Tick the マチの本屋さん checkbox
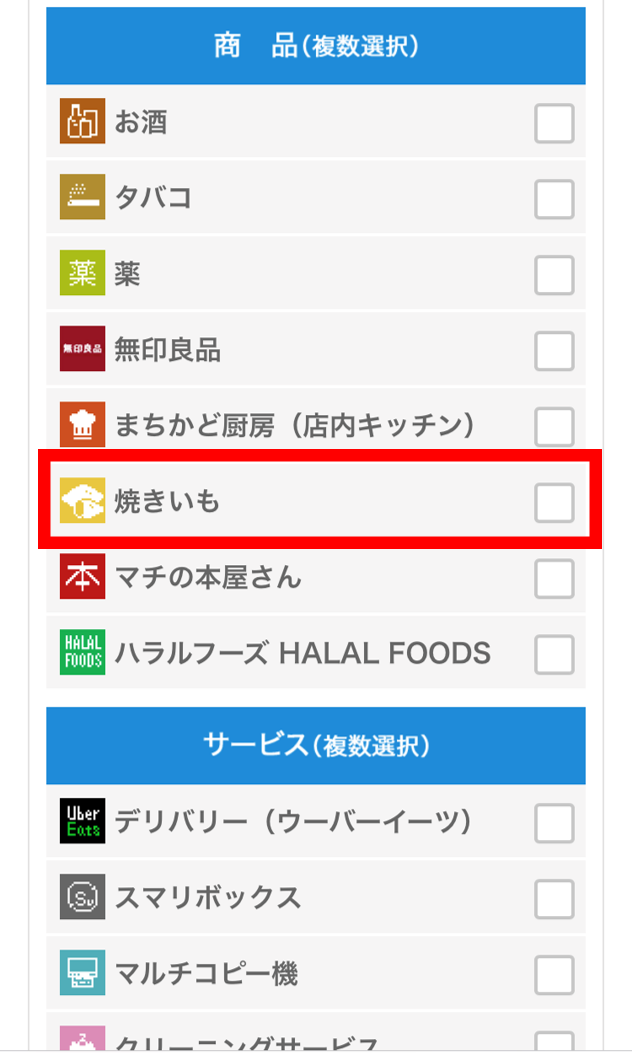This screenshot has width=632, height=1053. click(554, 578)
